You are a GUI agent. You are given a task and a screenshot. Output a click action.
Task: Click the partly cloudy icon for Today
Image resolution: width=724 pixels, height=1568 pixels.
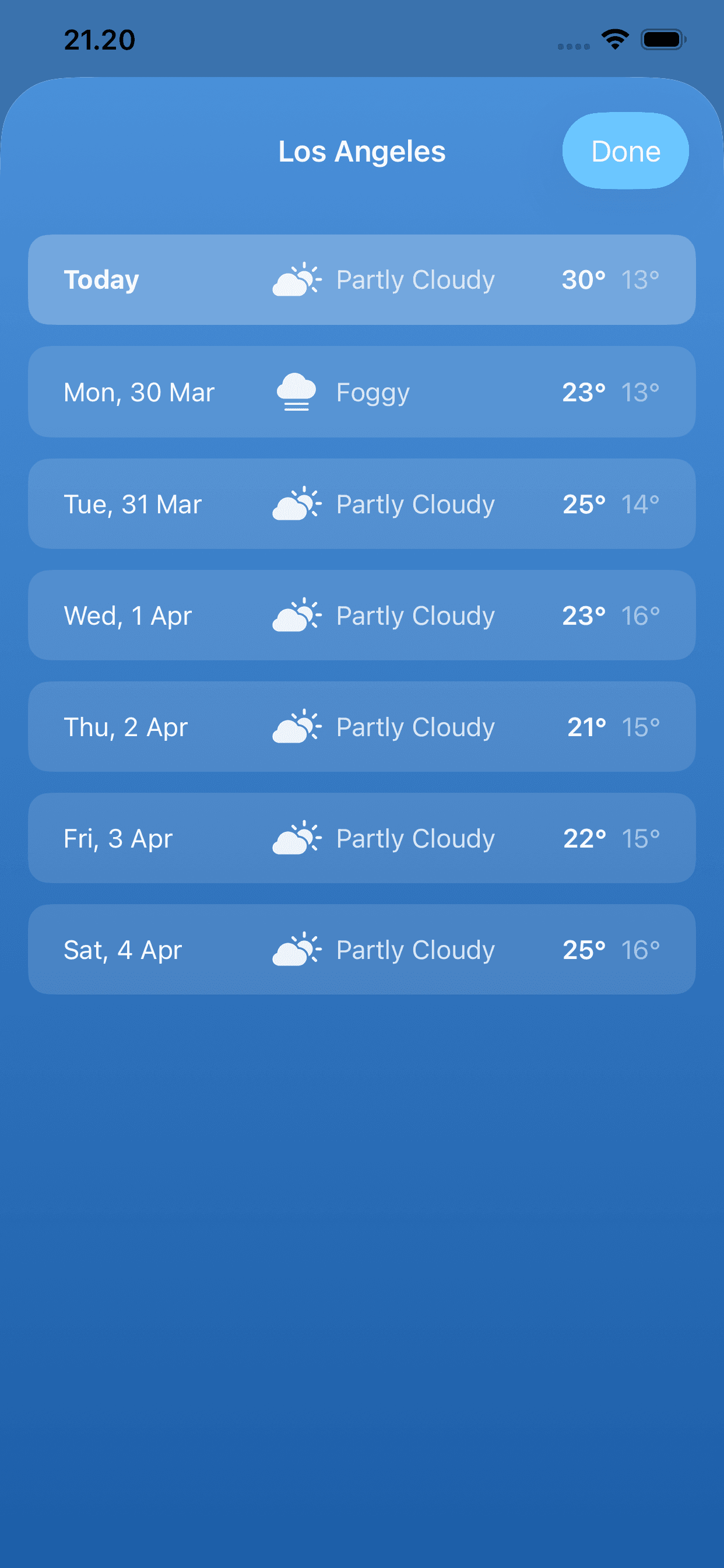pyautogui.click(x=297, y=279)
